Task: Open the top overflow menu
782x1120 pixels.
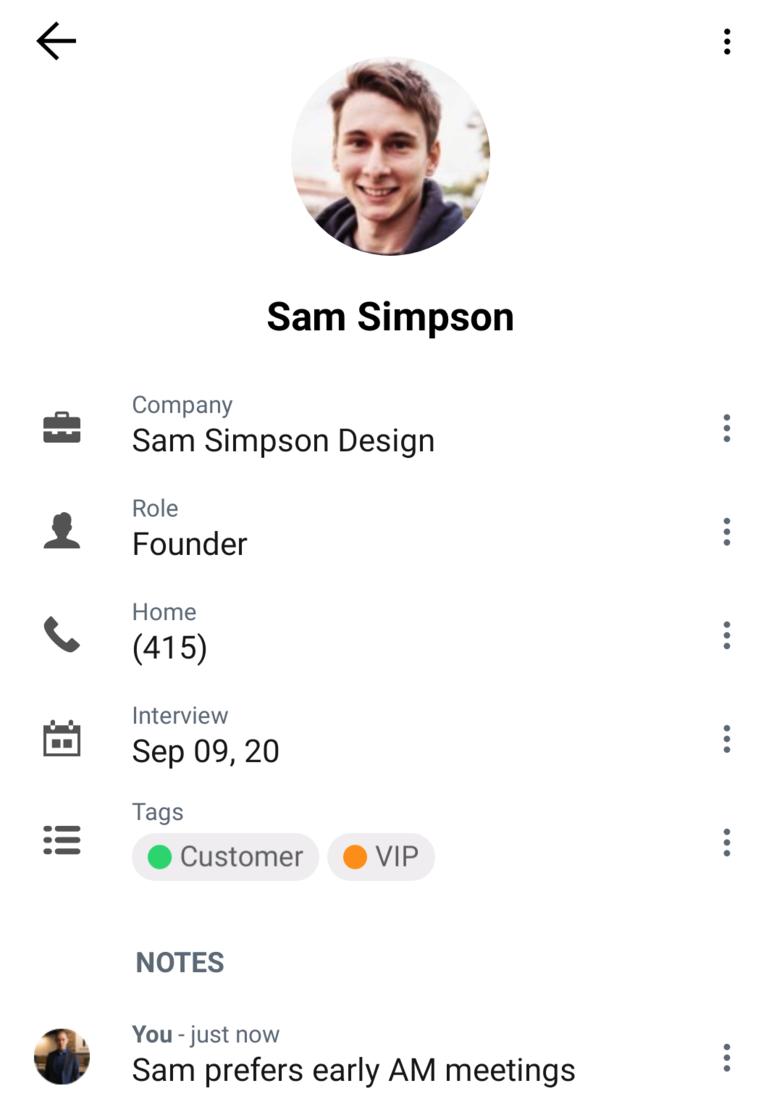Action: click(x=727, y=41)
